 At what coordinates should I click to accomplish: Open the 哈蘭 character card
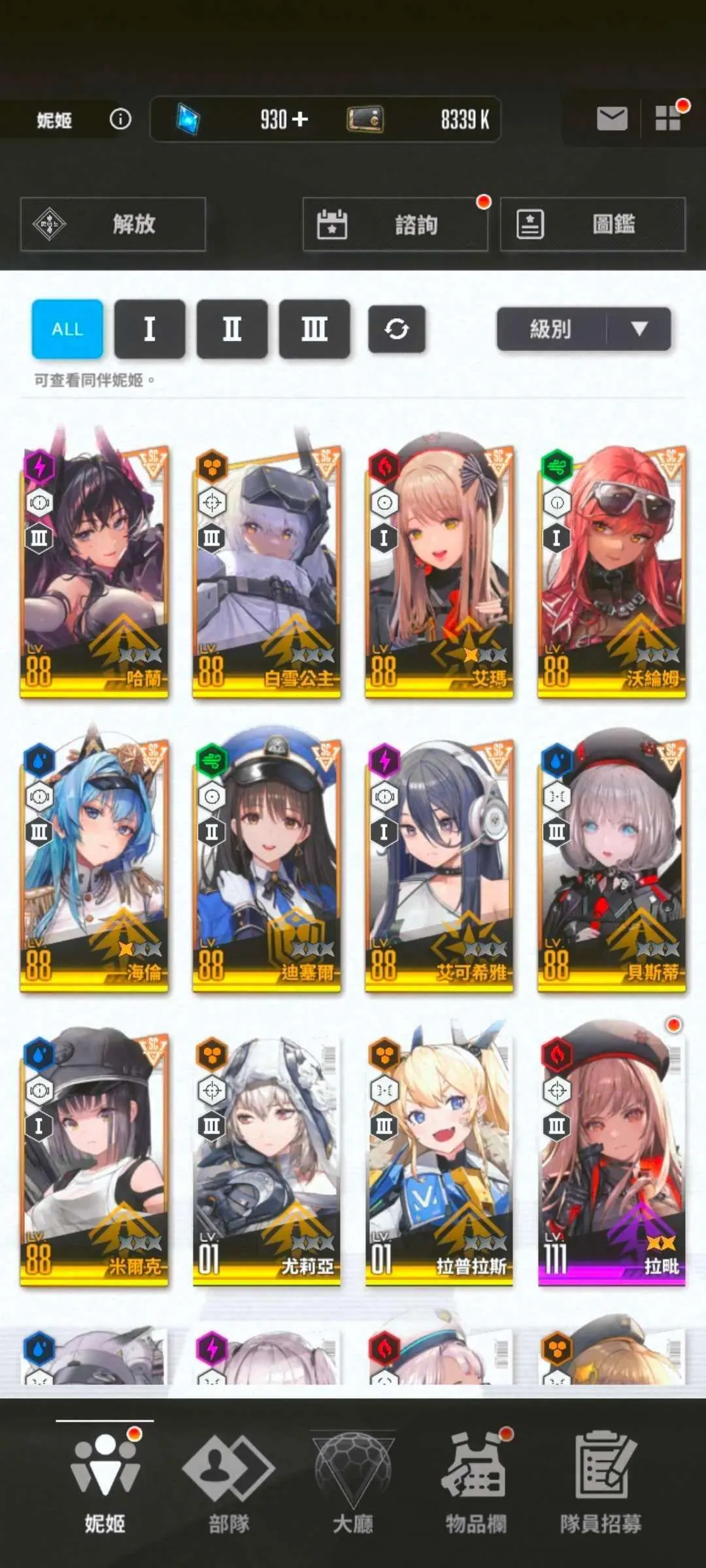95,568
